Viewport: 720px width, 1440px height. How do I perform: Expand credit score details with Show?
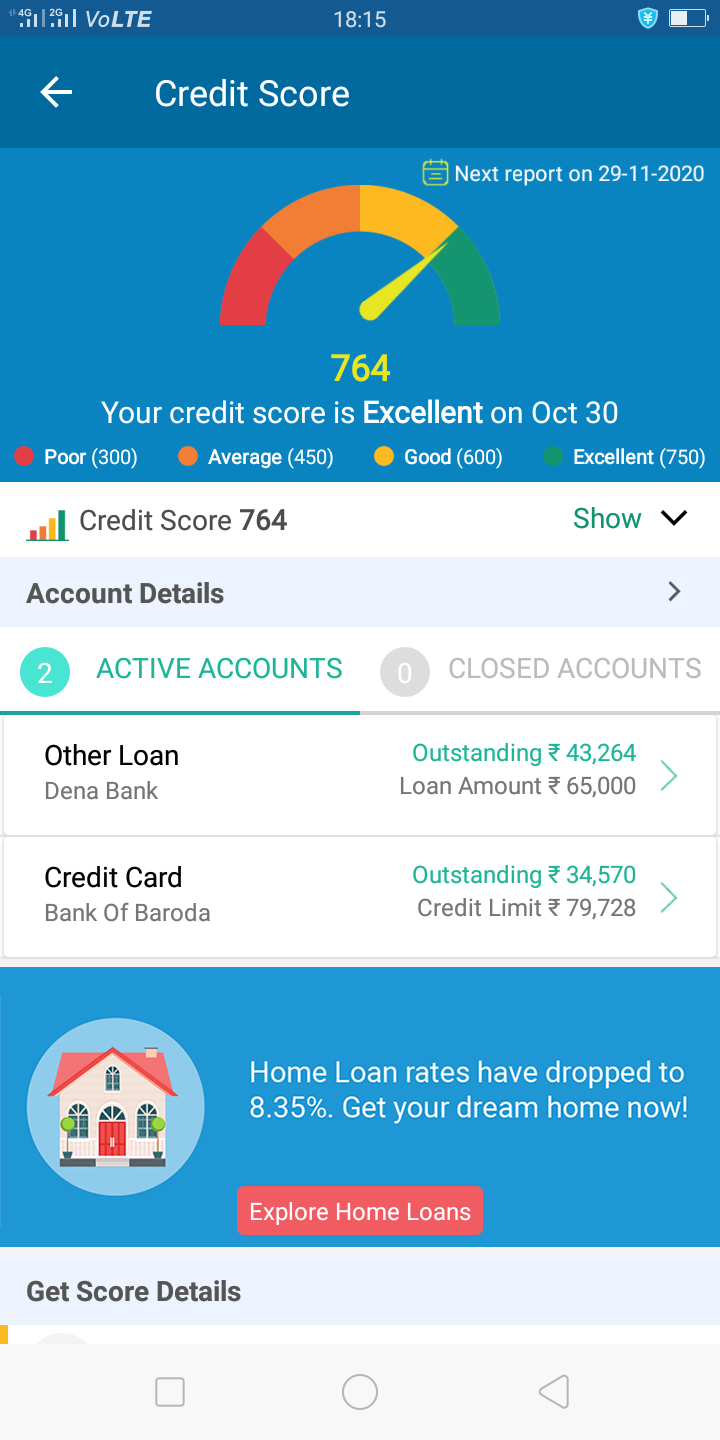pyautogui.click(x=630, y=518)
